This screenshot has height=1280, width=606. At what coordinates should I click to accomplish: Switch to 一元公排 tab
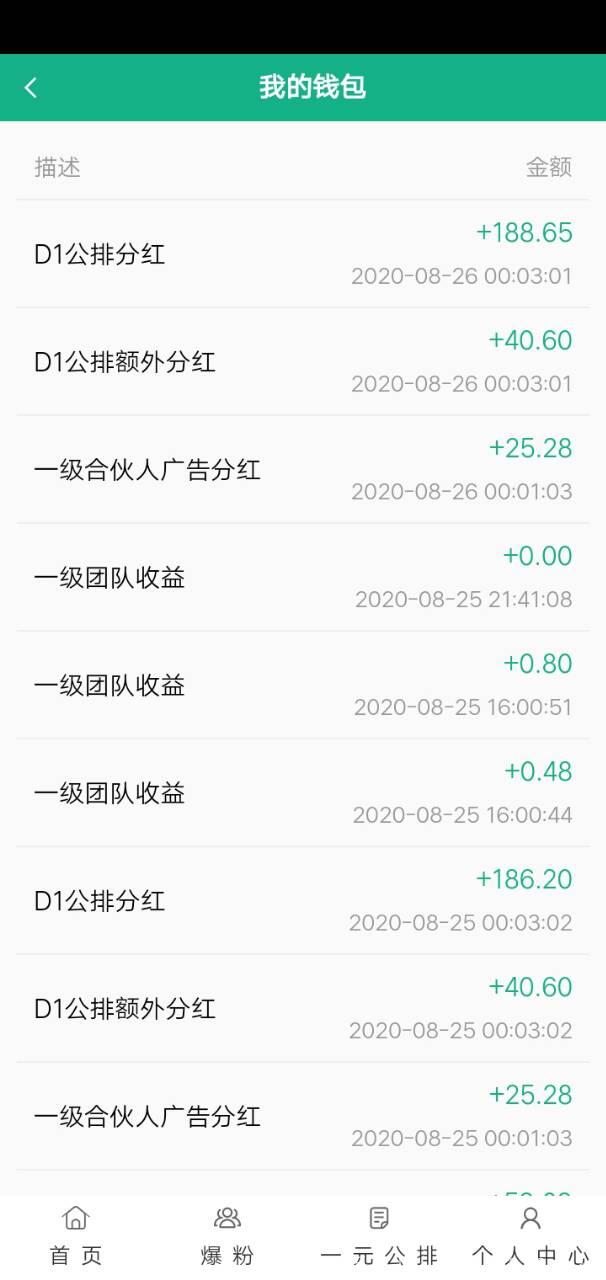[x=379, y=1237]
